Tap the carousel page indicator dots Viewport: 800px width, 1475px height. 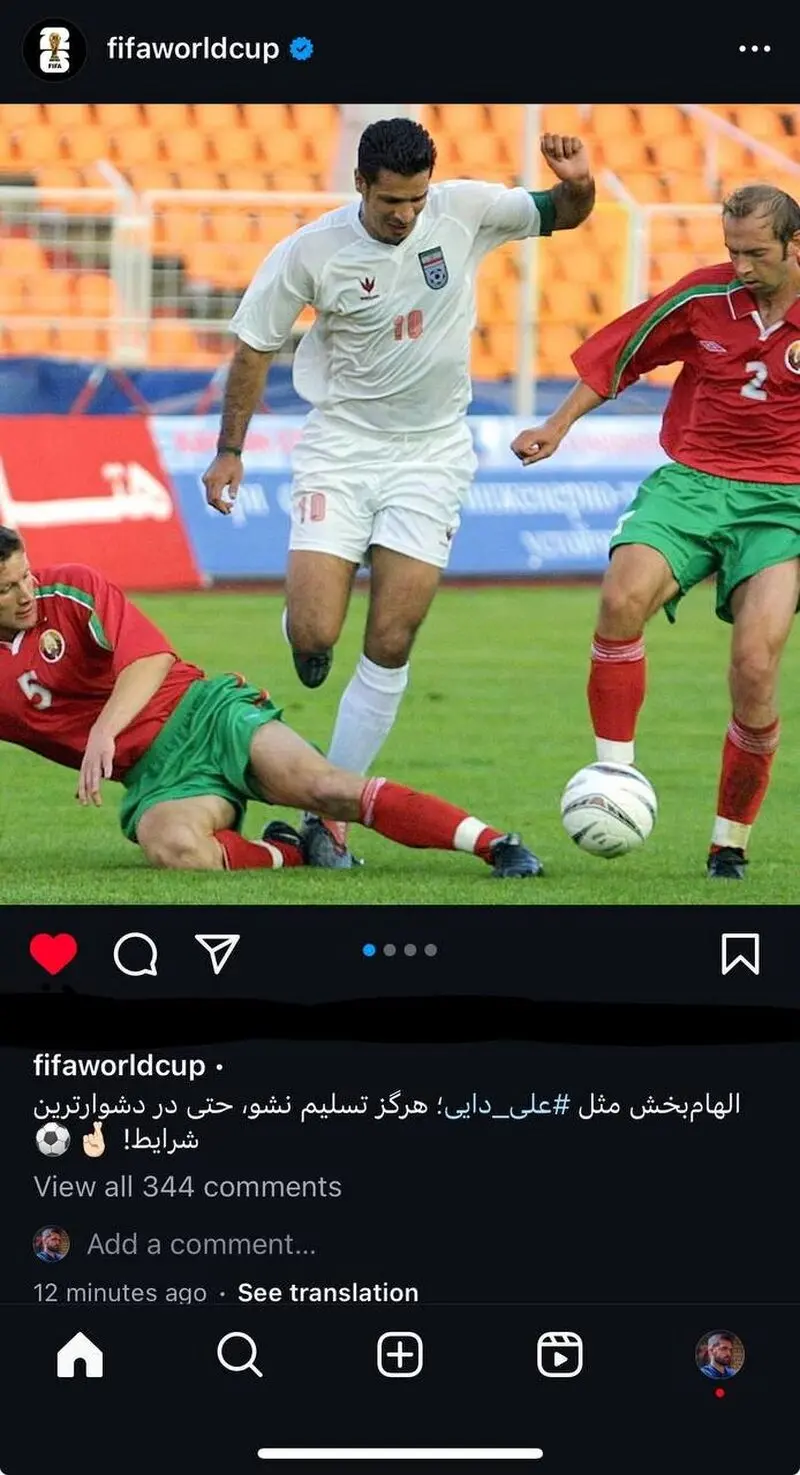pos(400,950)
